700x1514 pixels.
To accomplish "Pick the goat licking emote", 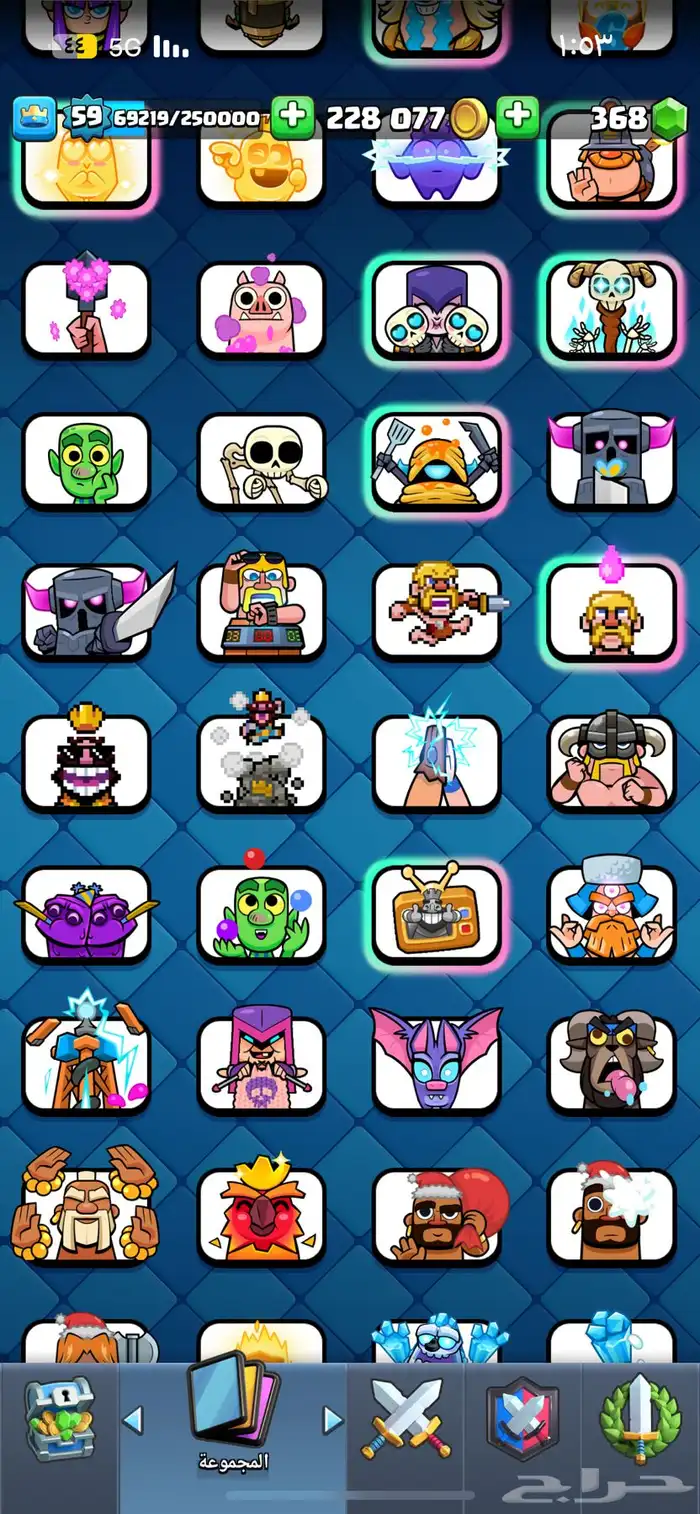I will tap(612, 1063).
